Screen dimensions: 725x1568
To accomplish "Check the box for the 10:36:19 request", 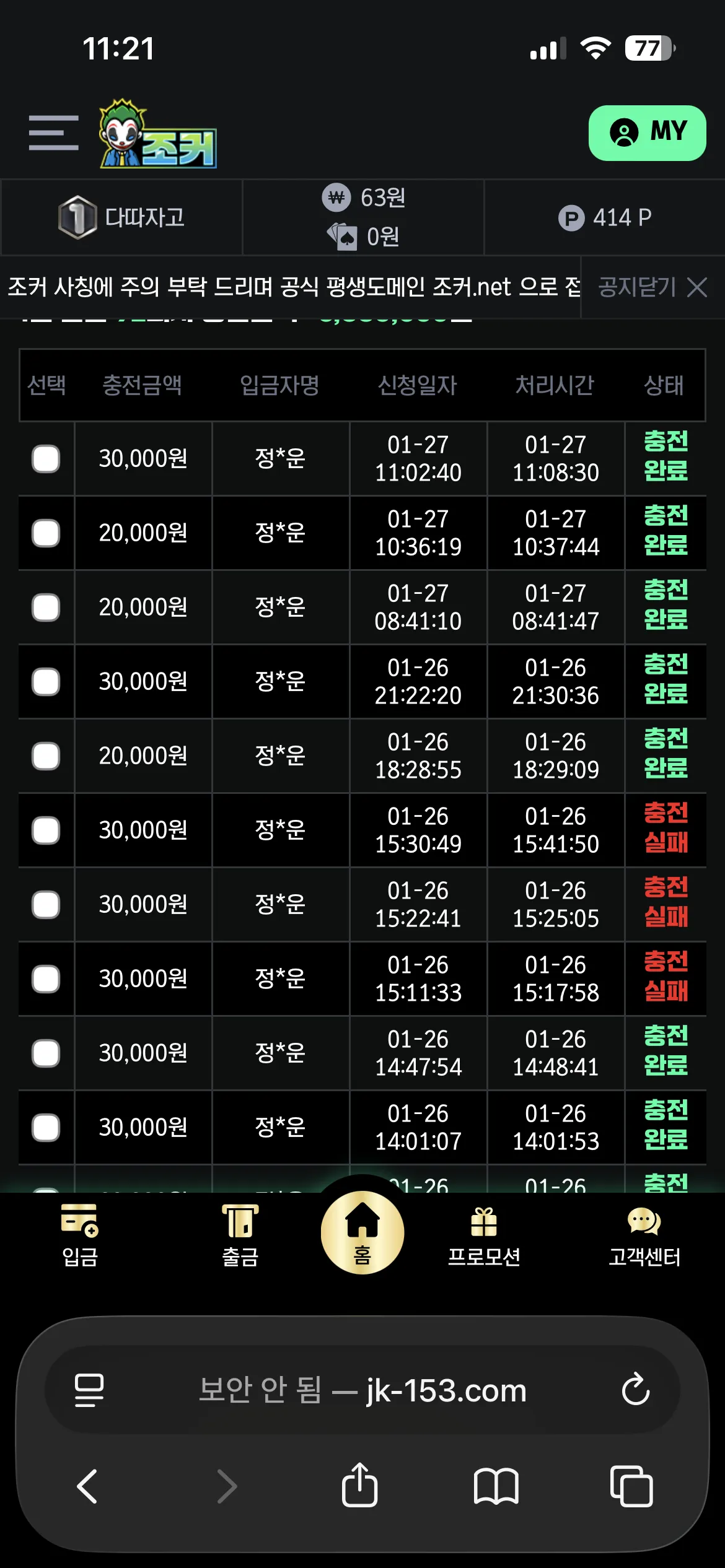I will click(x=46, y=533).
